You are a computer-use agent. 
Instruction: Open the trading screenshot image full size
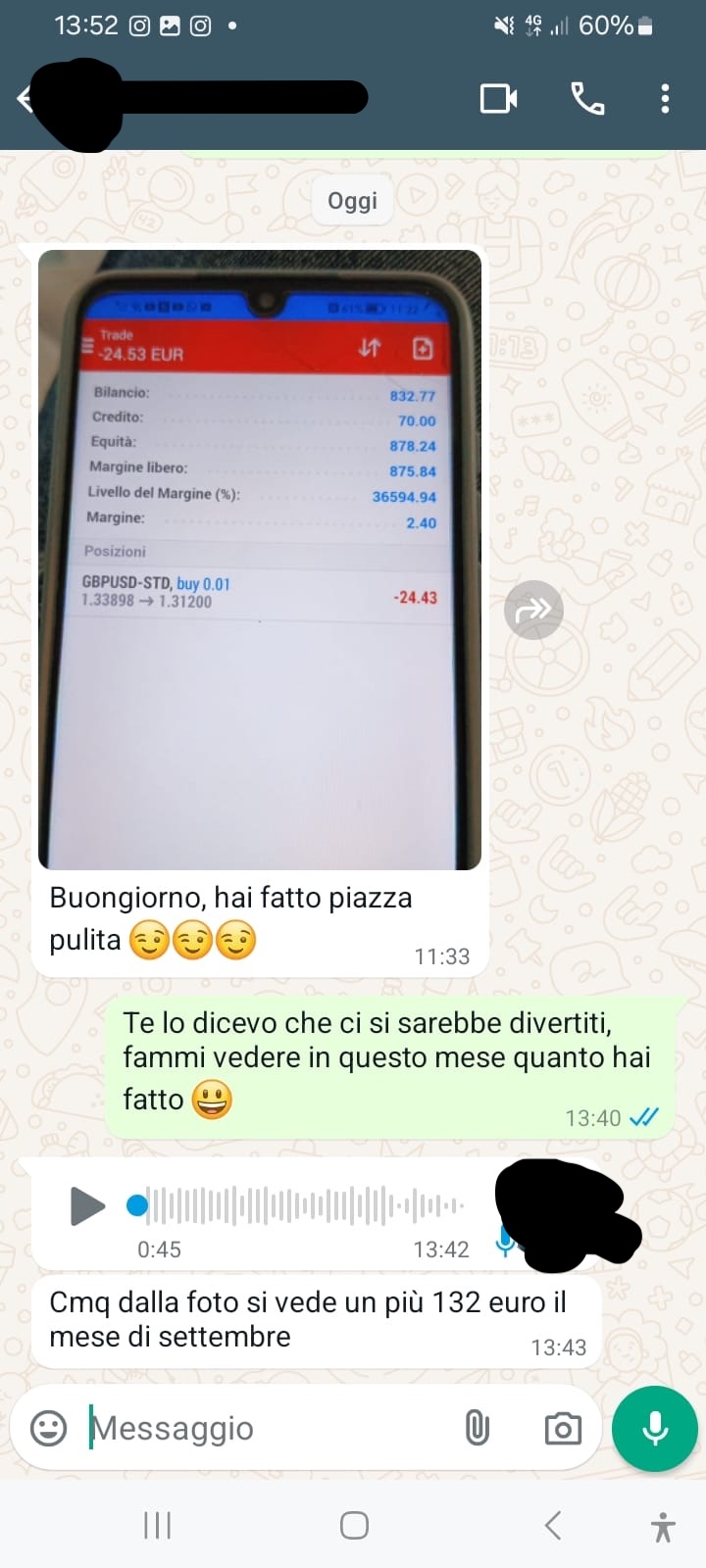click(260, 559)
